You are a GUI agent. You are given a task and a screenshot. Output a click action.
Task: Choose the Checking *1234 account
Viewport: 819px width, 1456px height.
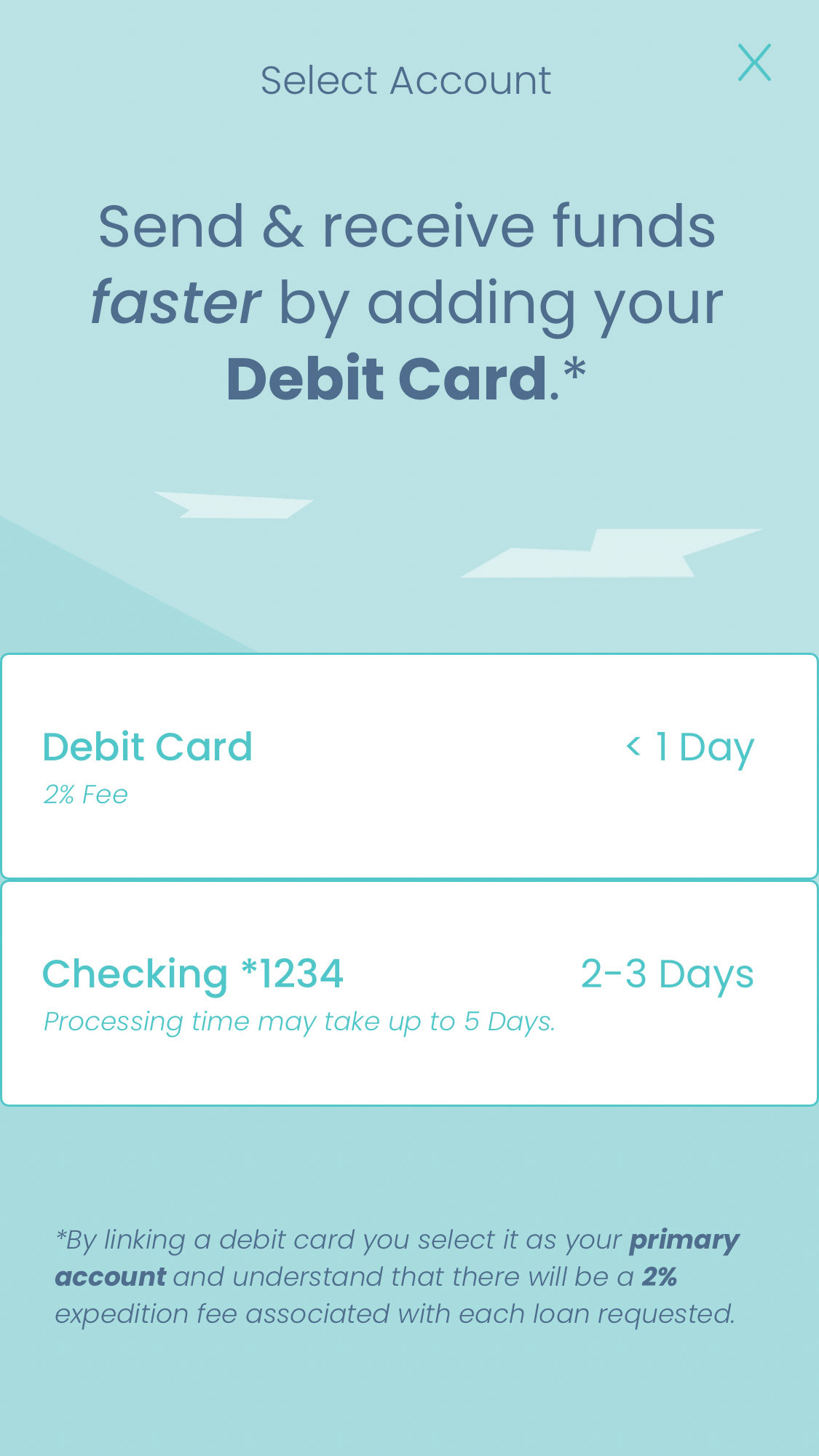click(409, 993)
